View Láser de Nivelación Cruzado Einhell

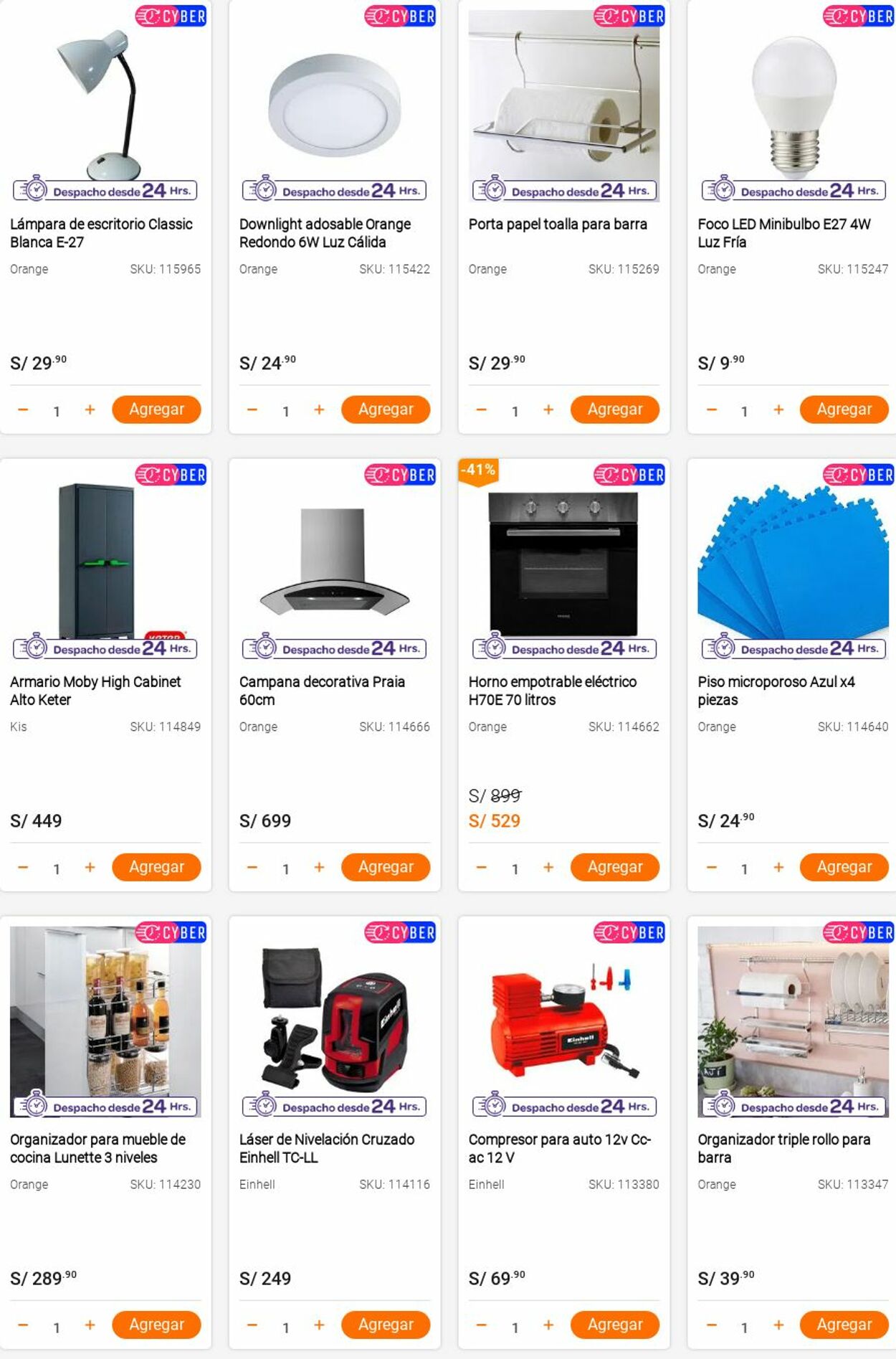coord(326,1147)
